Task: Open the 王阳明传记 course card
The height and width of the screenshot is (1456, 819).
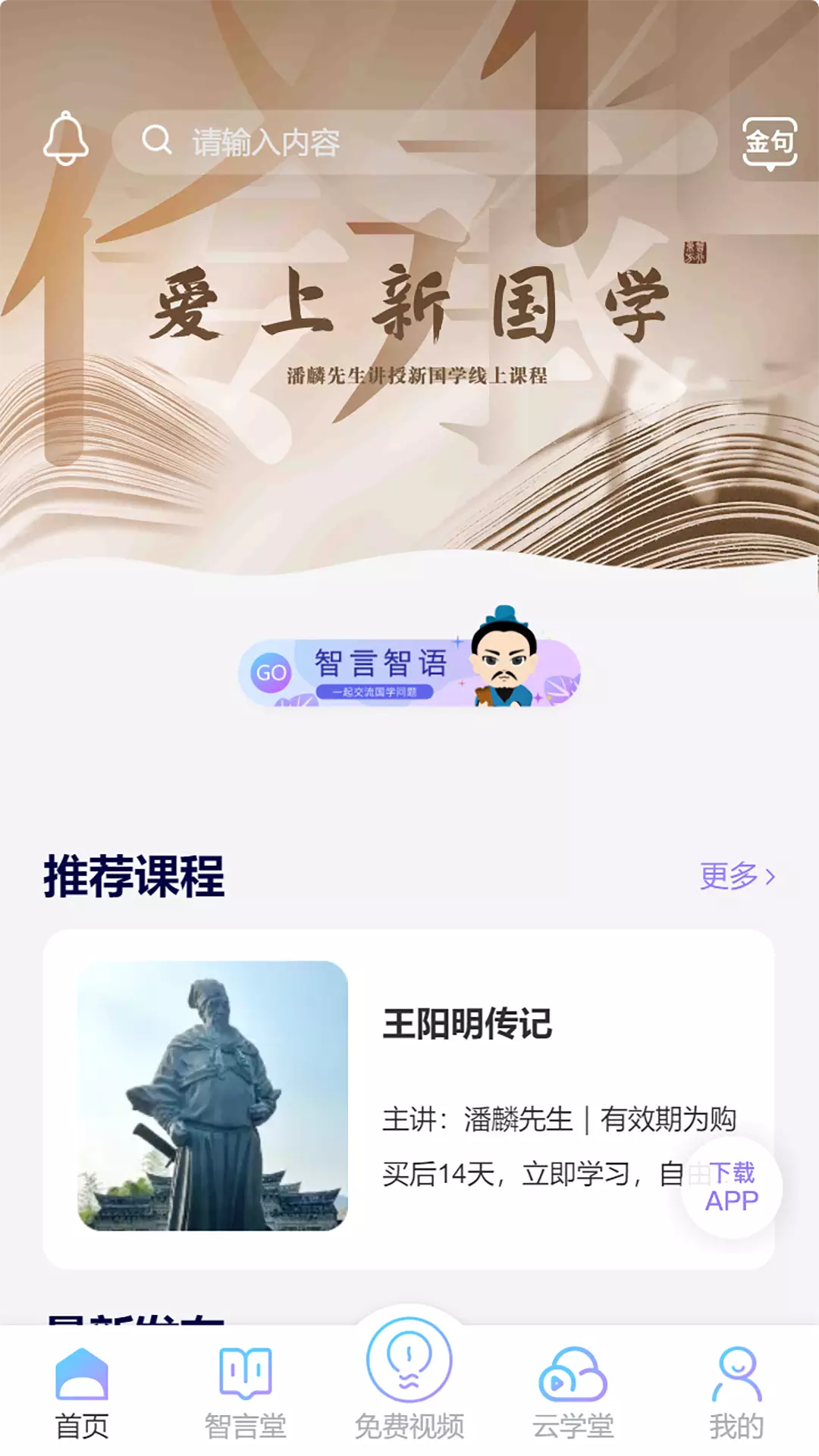Action: pyautogui.click(x=409, y=1099)
